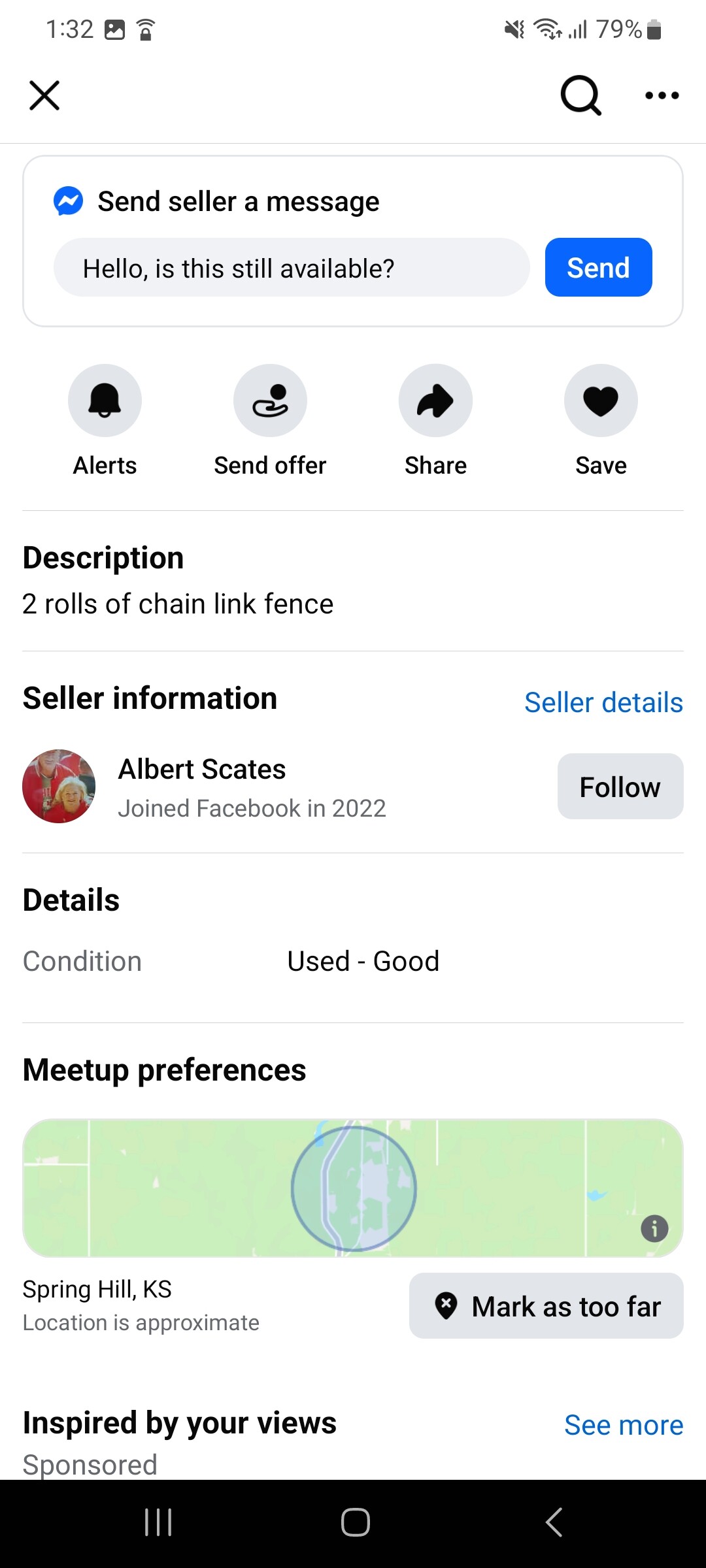The image size is (706, 1568).
Task: Go to the home screen
Action: pos(355,1522)
